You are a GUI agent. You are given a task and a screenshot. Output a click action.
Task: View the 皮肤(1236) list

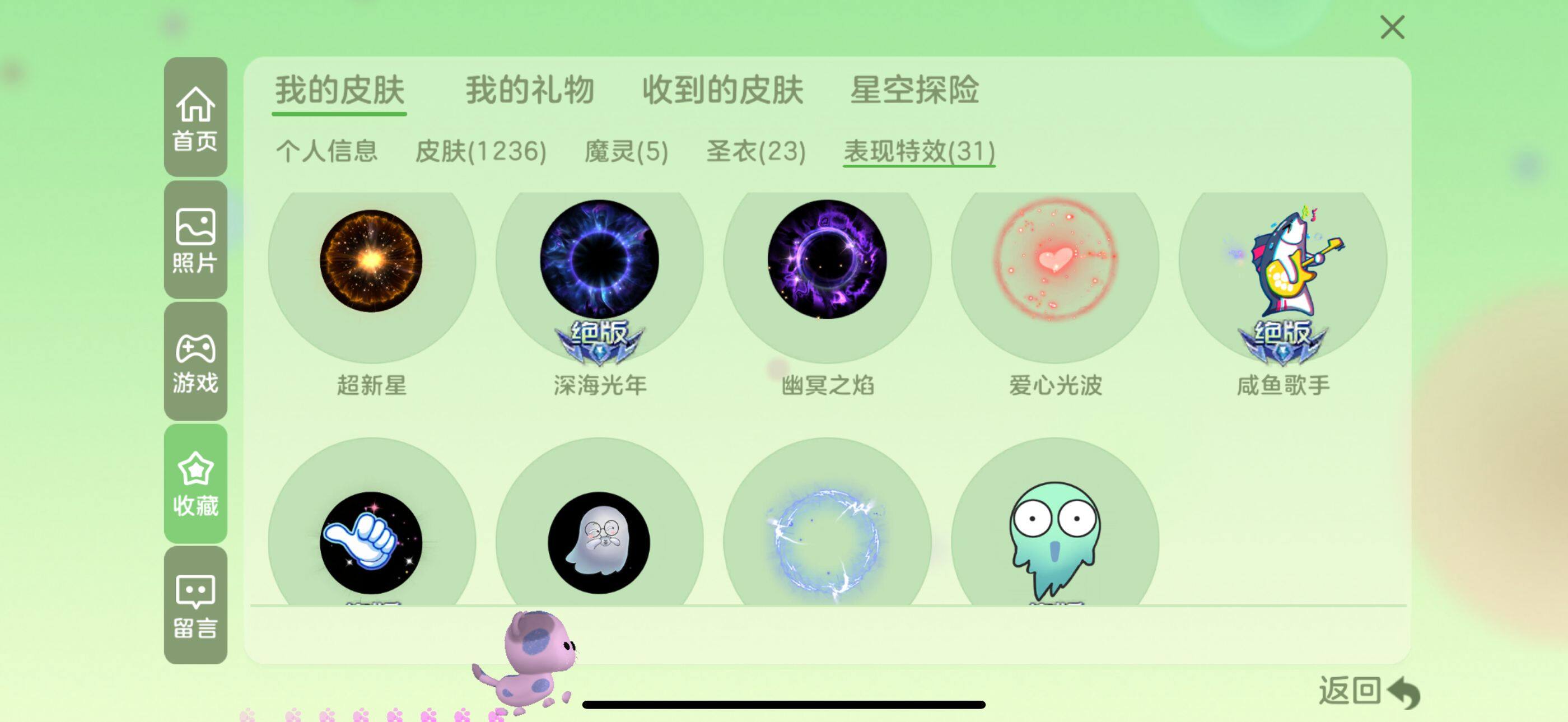480,151
